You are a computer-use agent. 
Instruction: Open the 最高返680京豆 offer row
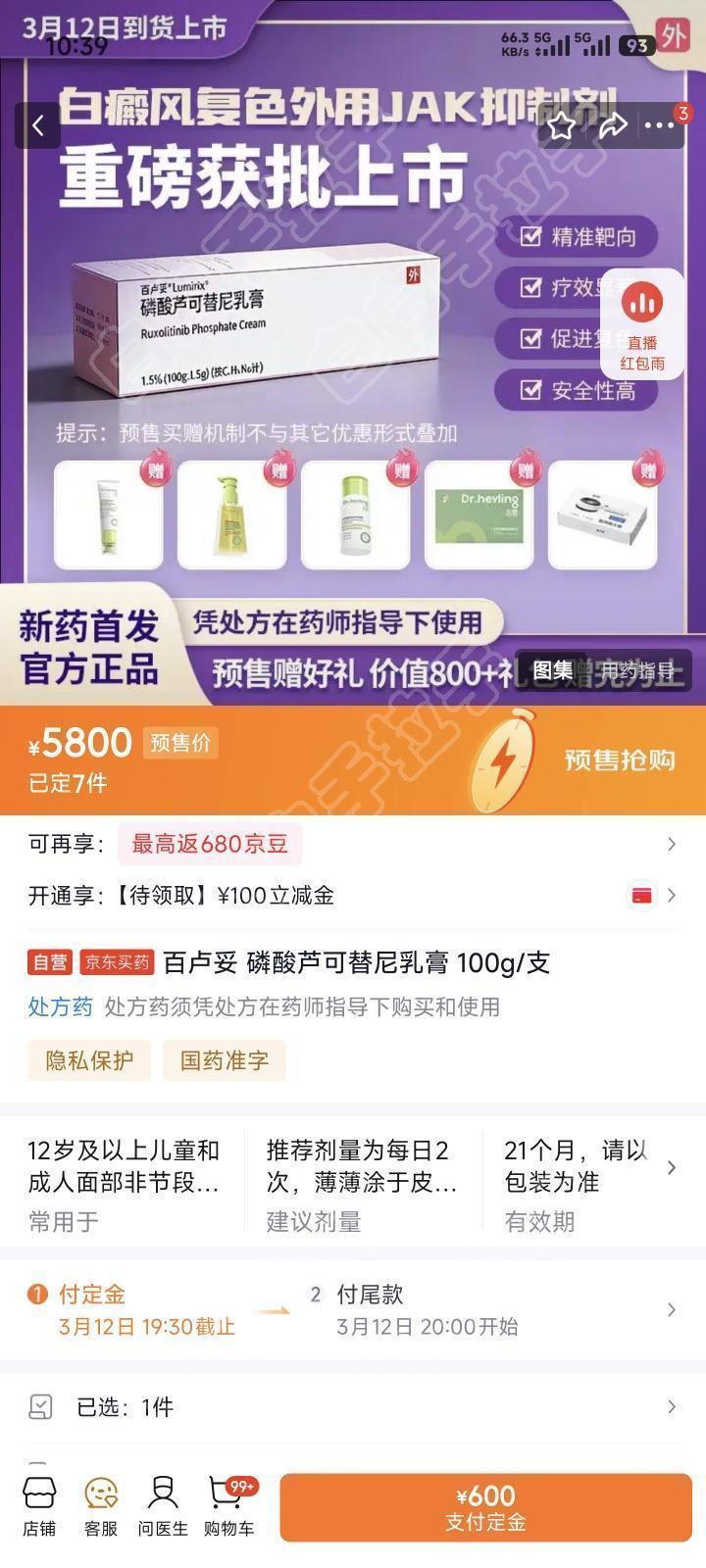pyautogui.click(x=353, y=844)
